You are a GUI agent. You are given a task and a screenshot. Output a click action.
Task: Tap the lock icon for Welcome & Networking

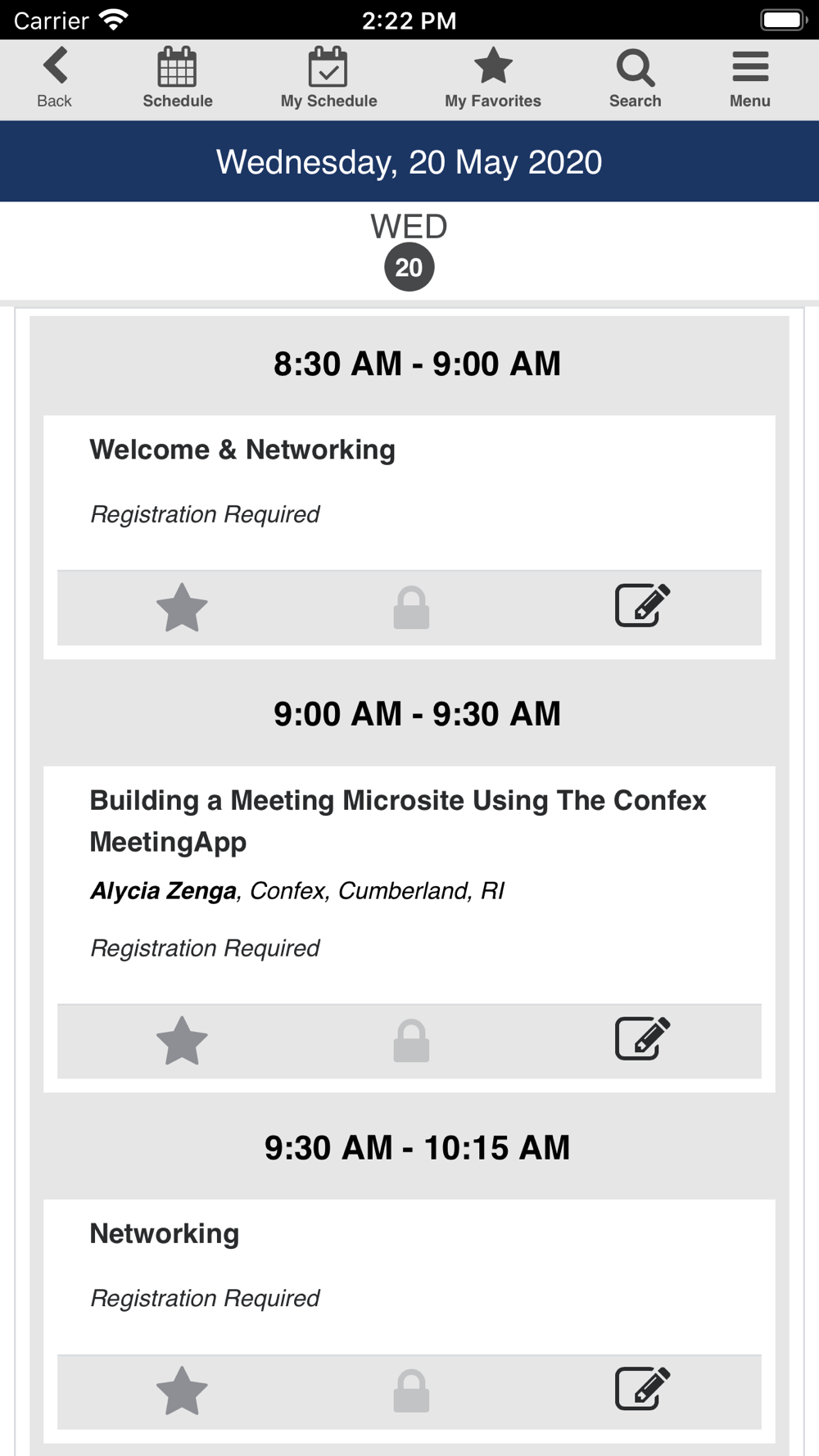411,608
